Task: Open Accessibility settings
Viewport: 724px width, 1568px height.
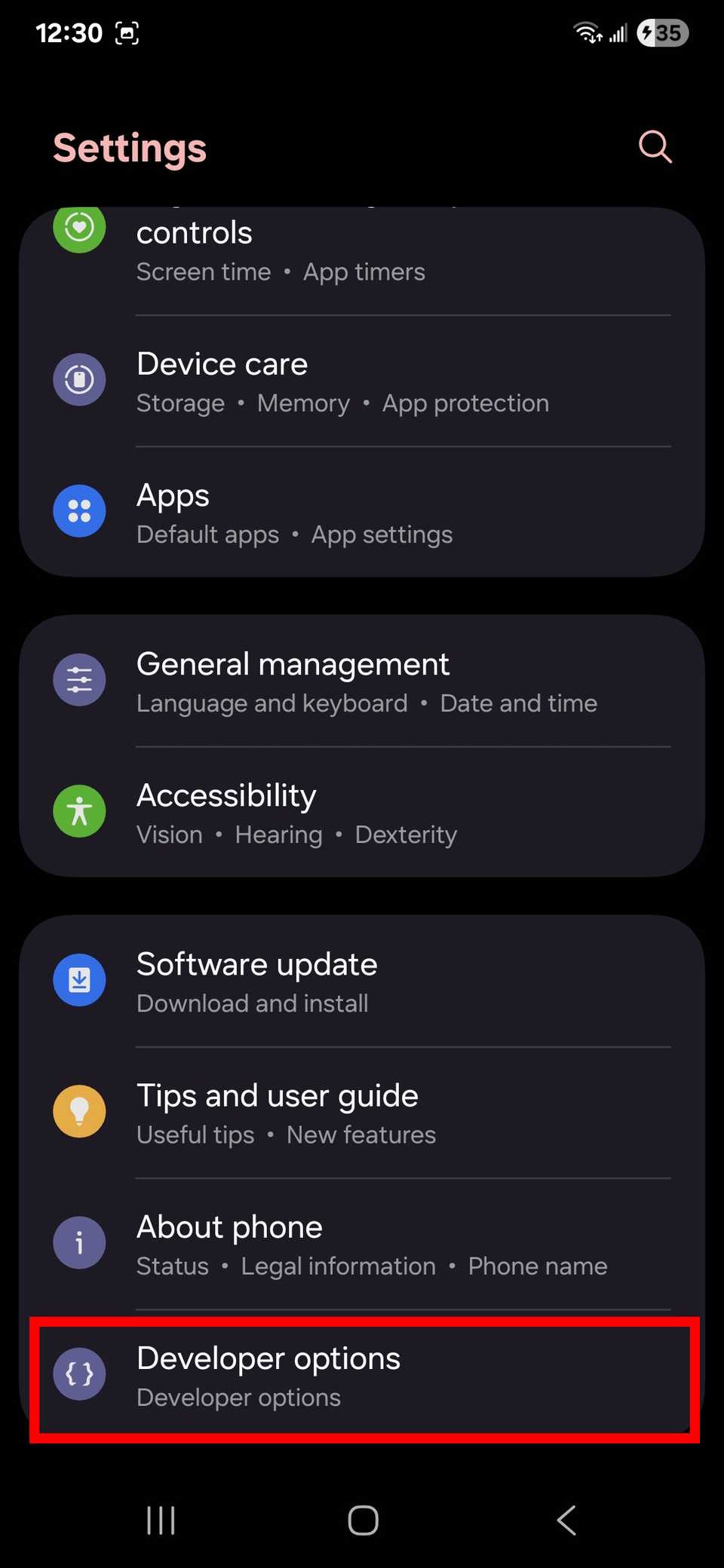Action: [x=362, y=813]
